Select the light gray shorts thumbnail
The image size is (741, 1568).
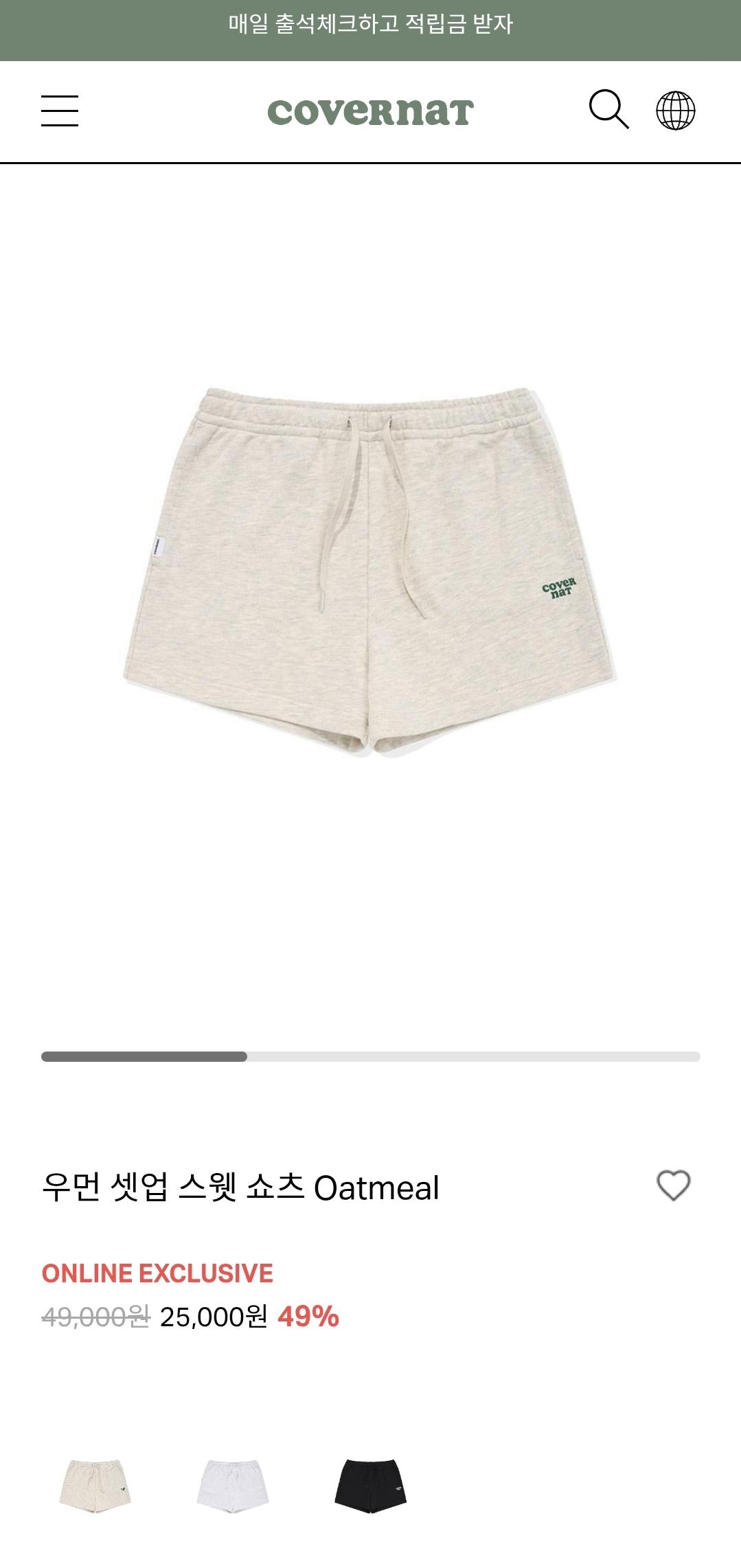233,1486
